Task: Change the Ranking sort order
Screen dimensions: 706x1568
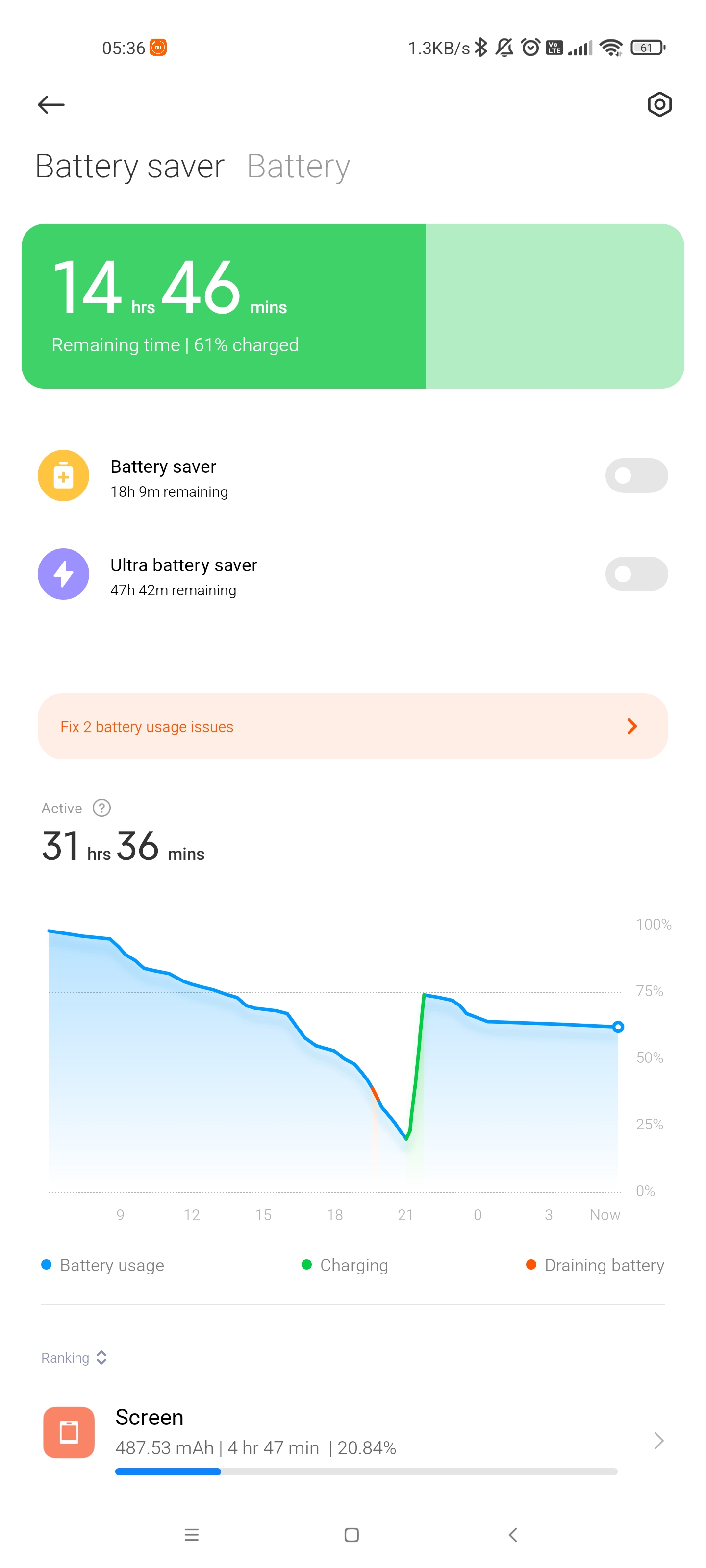Action: tap(75, 1357)
